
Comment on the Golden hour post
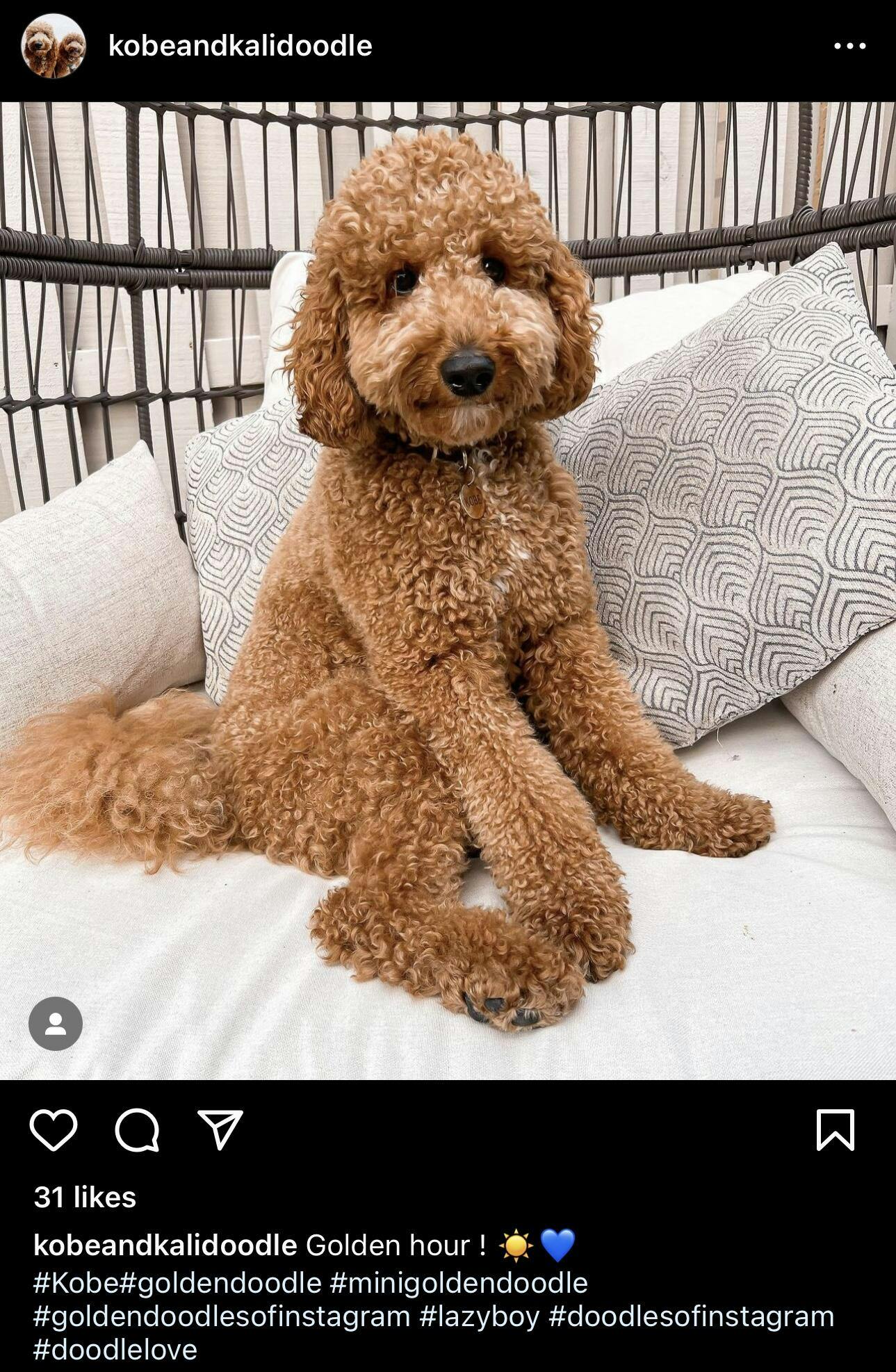(x=137, y=1129)
